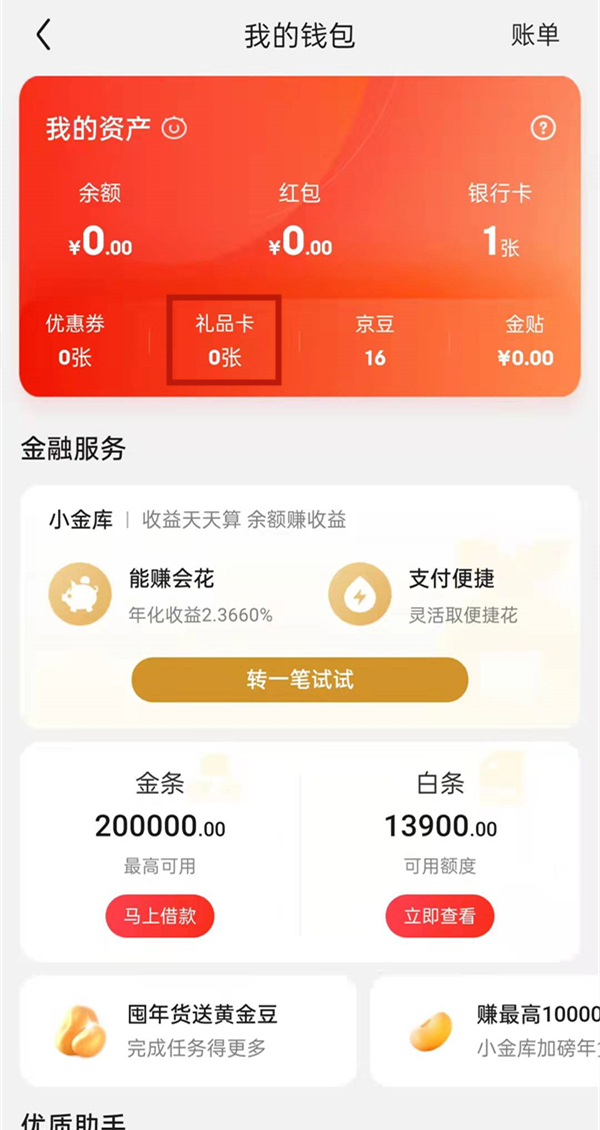The image size is (600, 1130).
Task: Tap 立即查看 under 白条
Action: pyautogui.click(x=440, y=916)
